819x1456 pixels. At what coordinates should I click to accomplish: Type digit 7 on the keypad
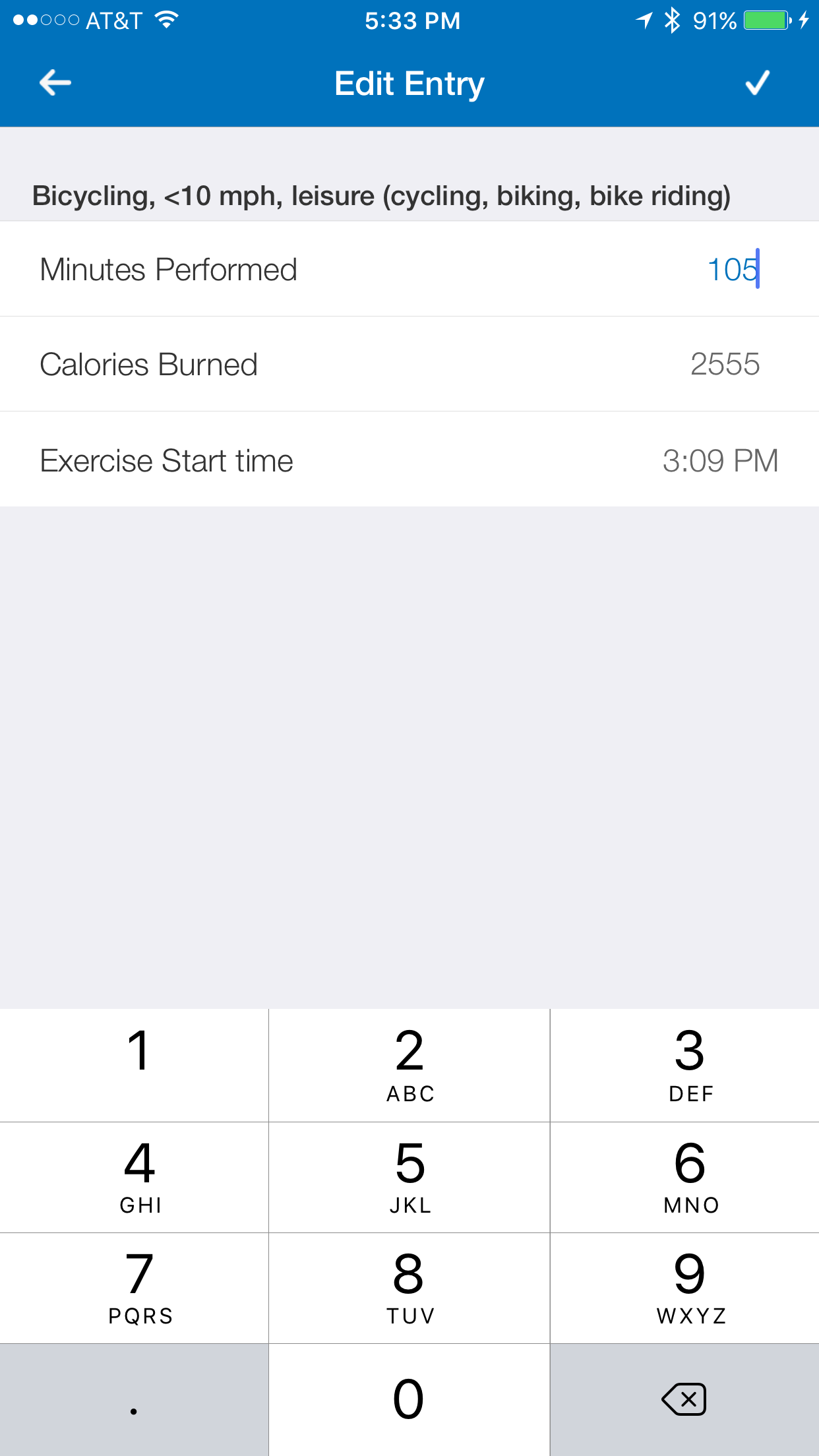pyautogui.click(x=135, y=1288)
